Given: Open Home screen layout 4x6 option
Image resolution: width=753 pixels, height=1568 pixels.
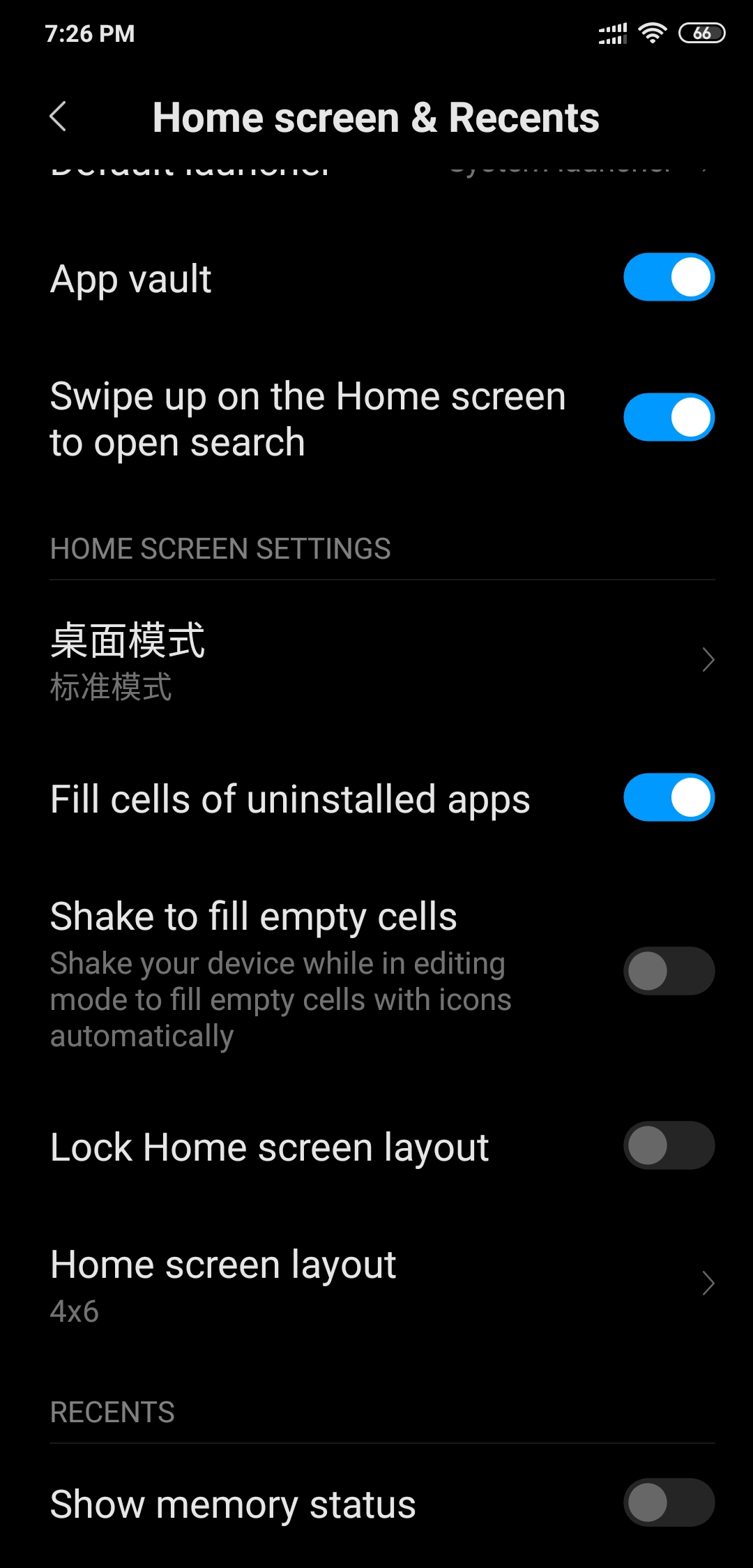Looking at the screenshot, I should (x=376, y=1283).
